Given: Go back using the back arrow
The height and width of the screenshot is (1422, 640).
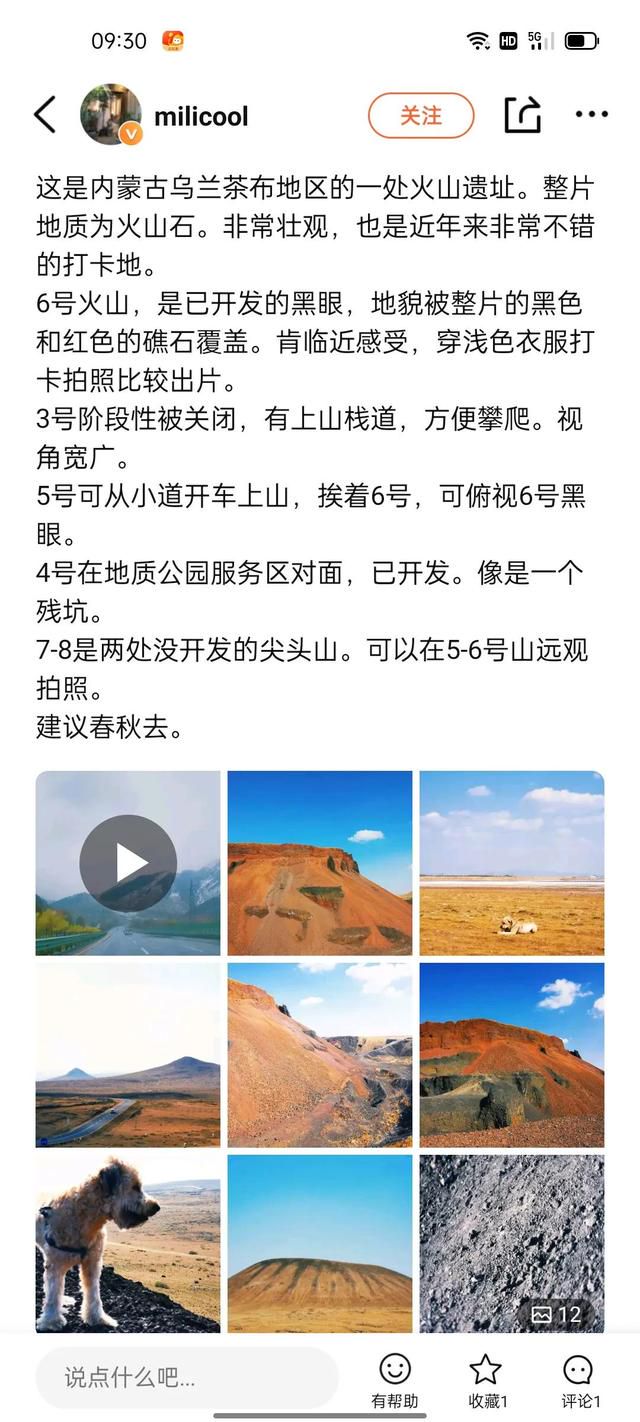Looking at the screenshot, I should coord(44,115).
